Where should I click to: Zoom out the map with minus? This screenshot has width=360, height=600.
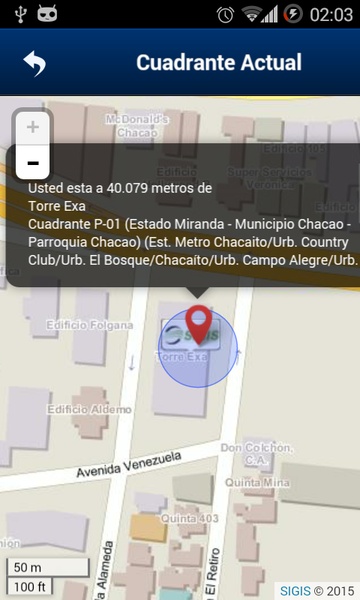(x=33, y=162)
